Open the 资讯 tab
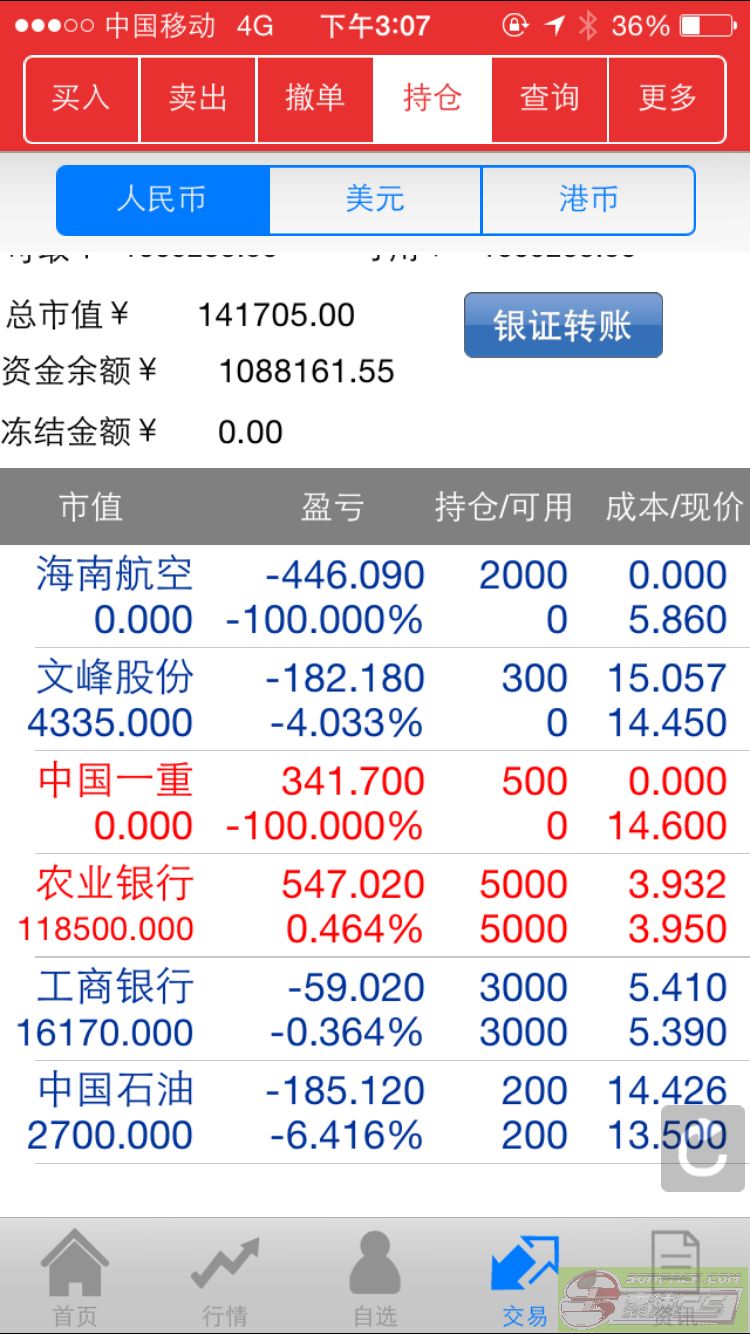This screenshot has width=750, height=1334. [x=675, y=1277]
